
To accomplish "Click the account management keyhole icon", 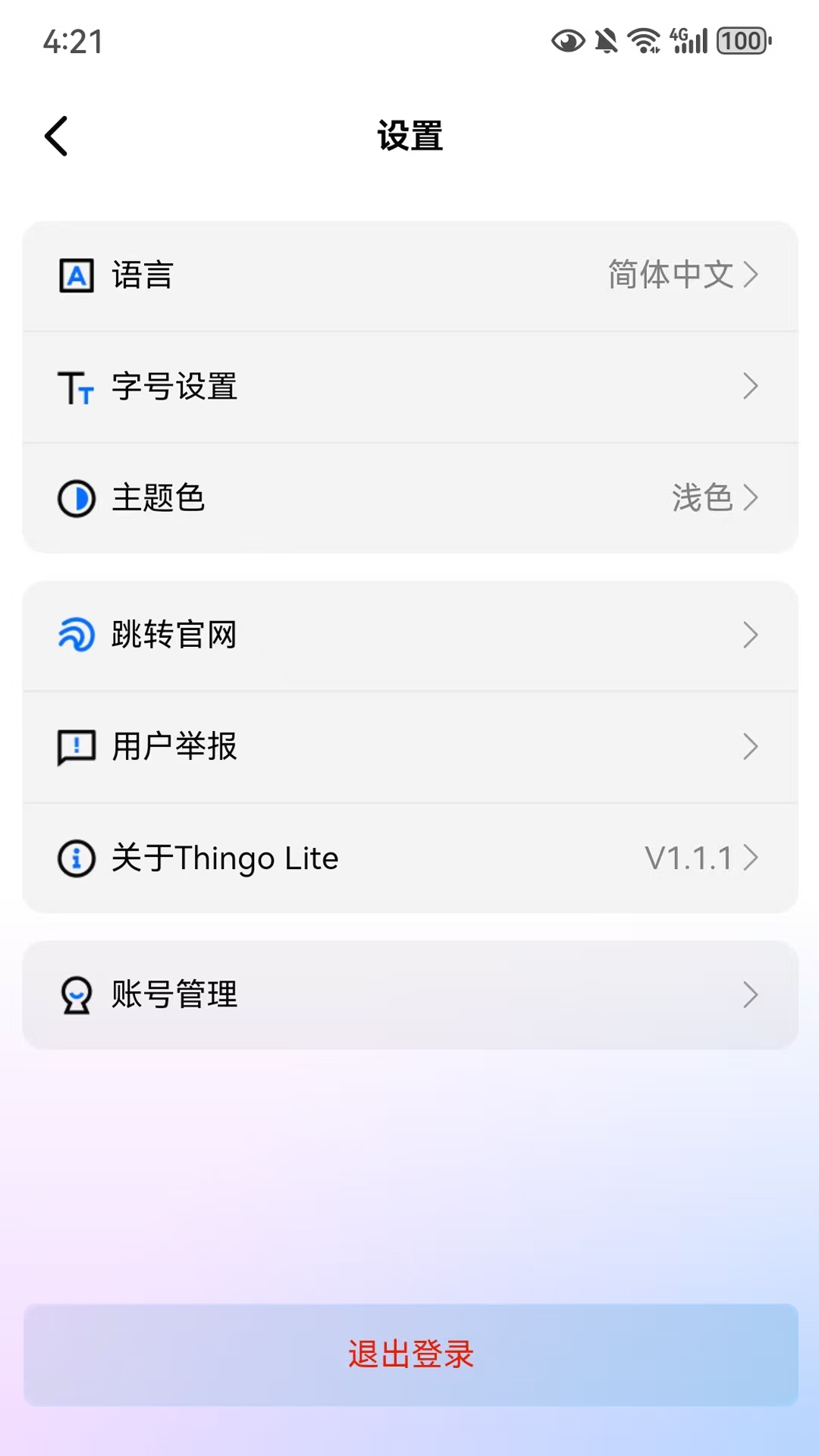I will coord(77,994).
